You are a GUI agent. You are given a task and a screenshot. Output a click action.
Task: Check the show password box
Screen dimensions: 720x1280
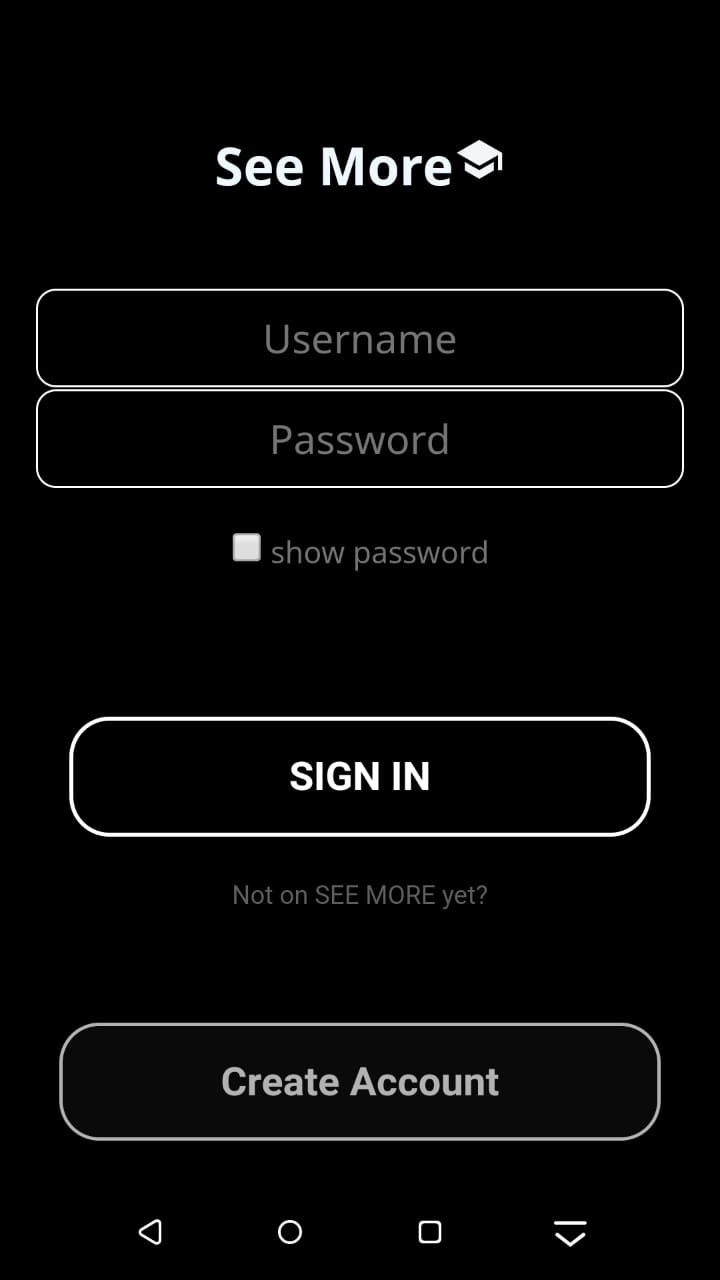point(247,548)
